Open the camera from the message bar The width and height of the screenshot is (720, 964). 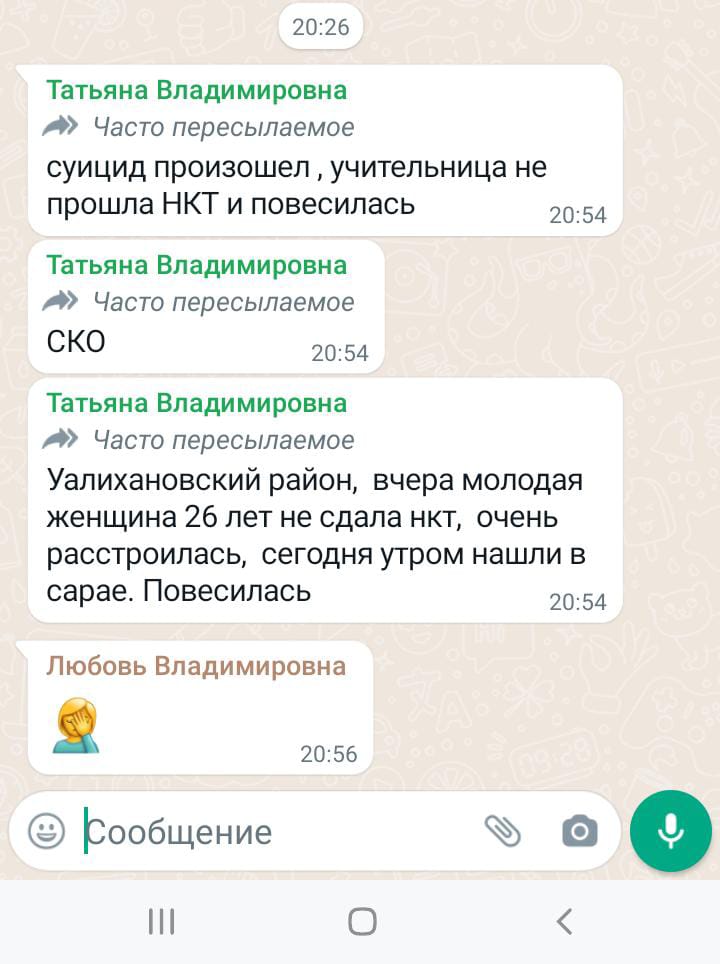tap(579, 830)
